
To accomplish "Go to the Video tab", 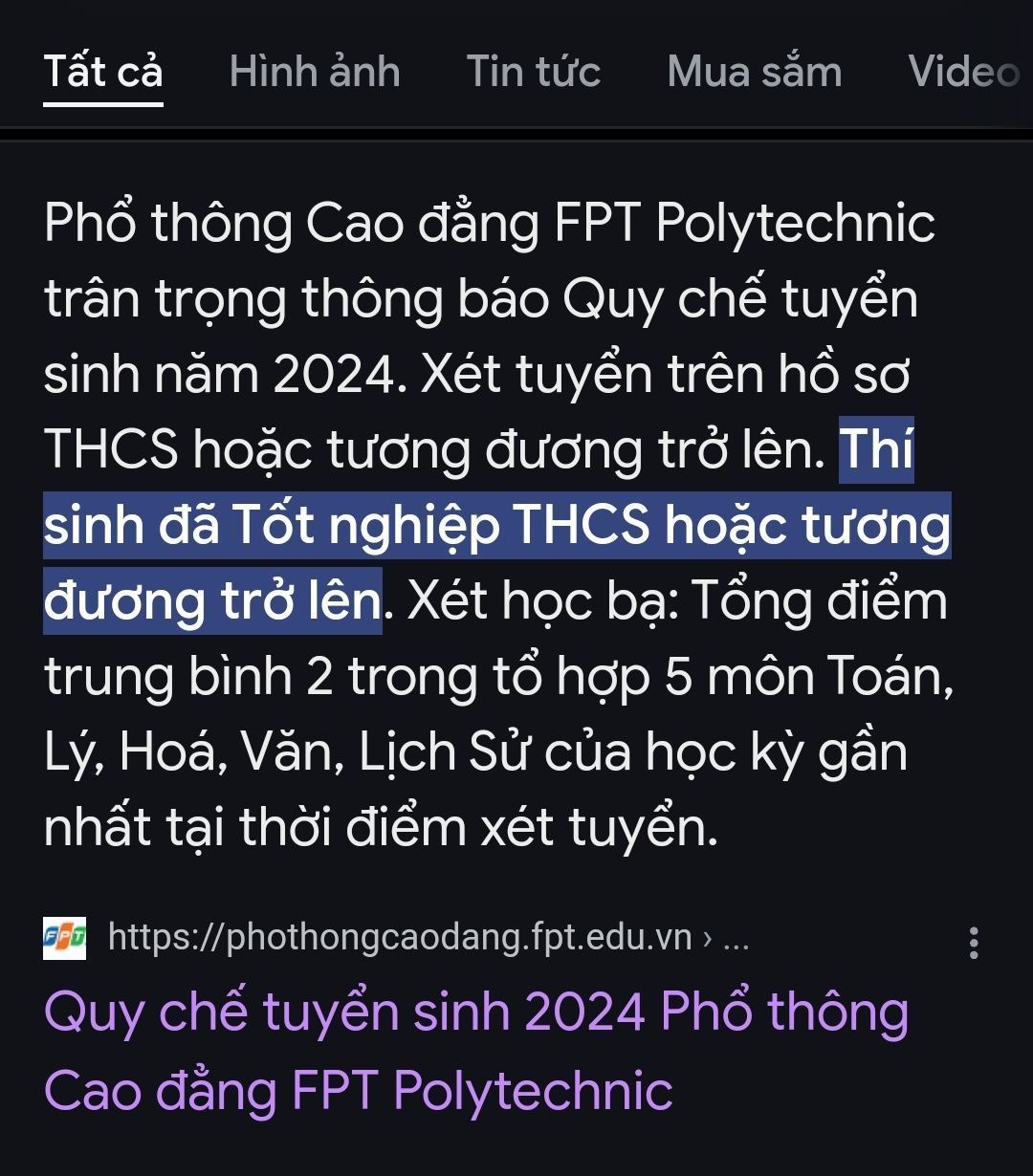I will 962,72.
